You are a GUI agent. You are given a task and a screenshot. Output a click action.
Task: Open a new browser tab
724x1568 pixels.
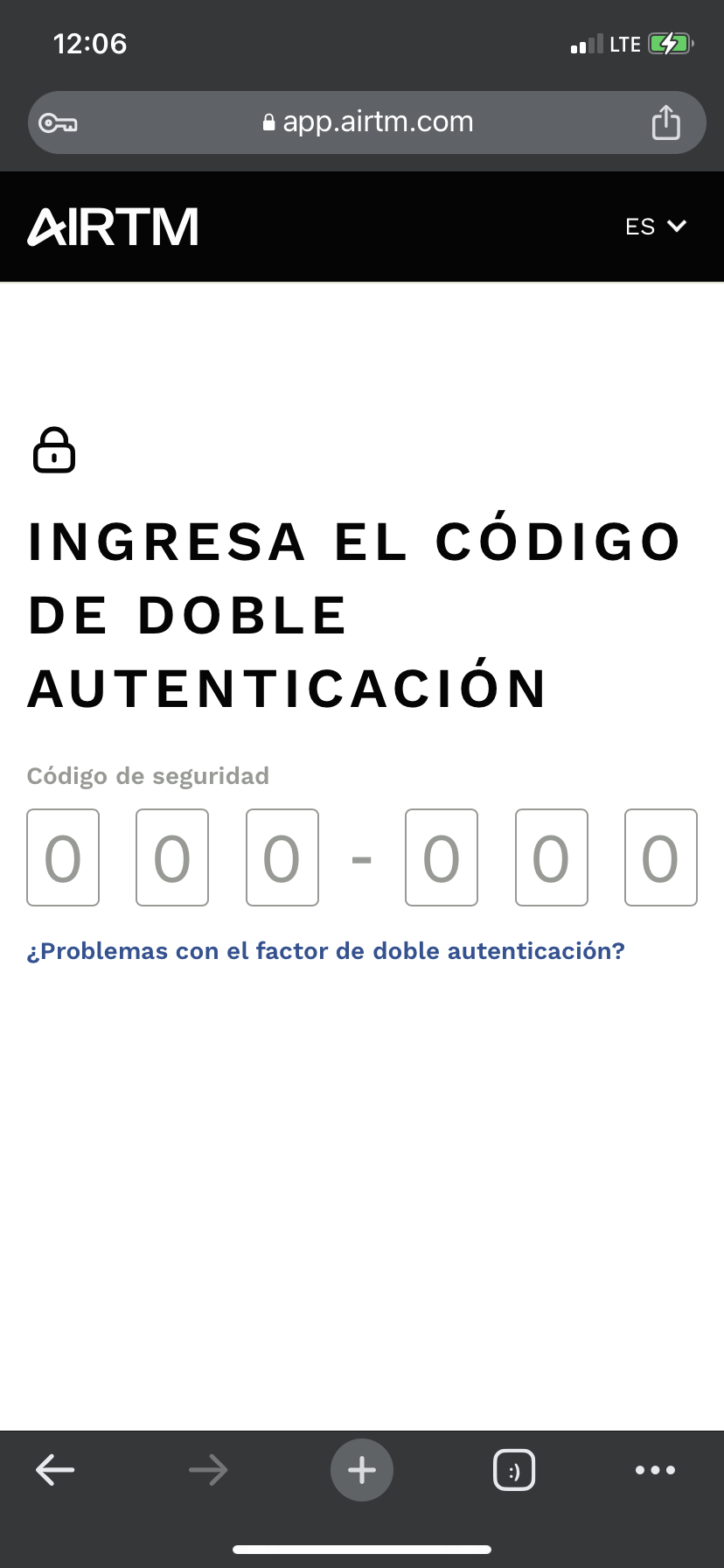(x=362, y=1470)
